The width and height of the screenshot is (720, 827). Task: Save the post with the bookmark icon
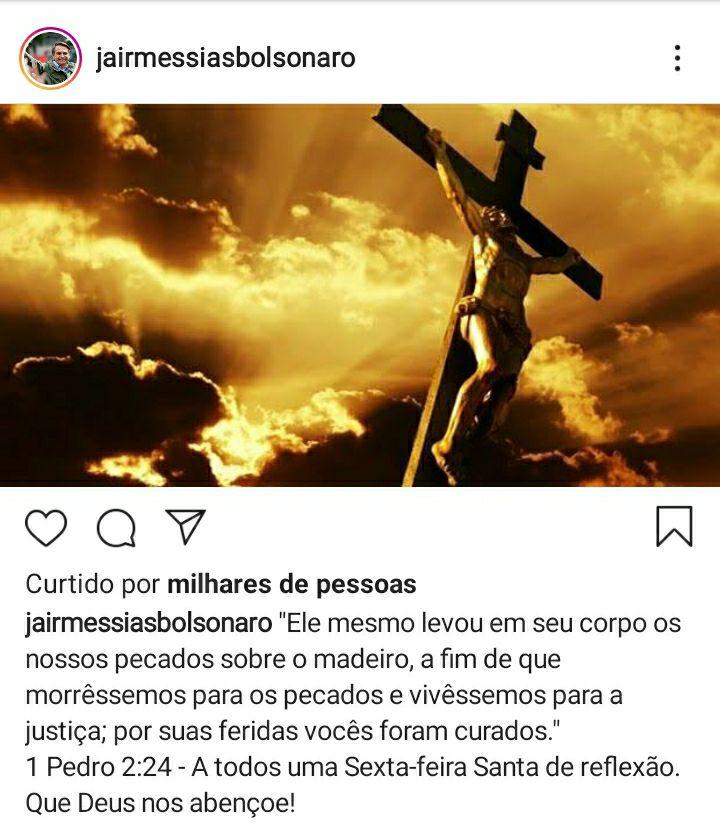(x=674, y=526)
